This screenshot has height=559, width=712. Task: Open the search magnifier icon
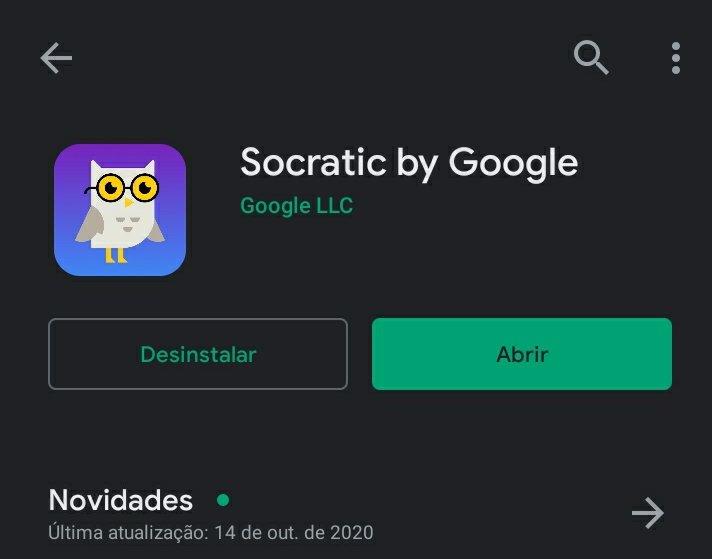click(591, 59)
